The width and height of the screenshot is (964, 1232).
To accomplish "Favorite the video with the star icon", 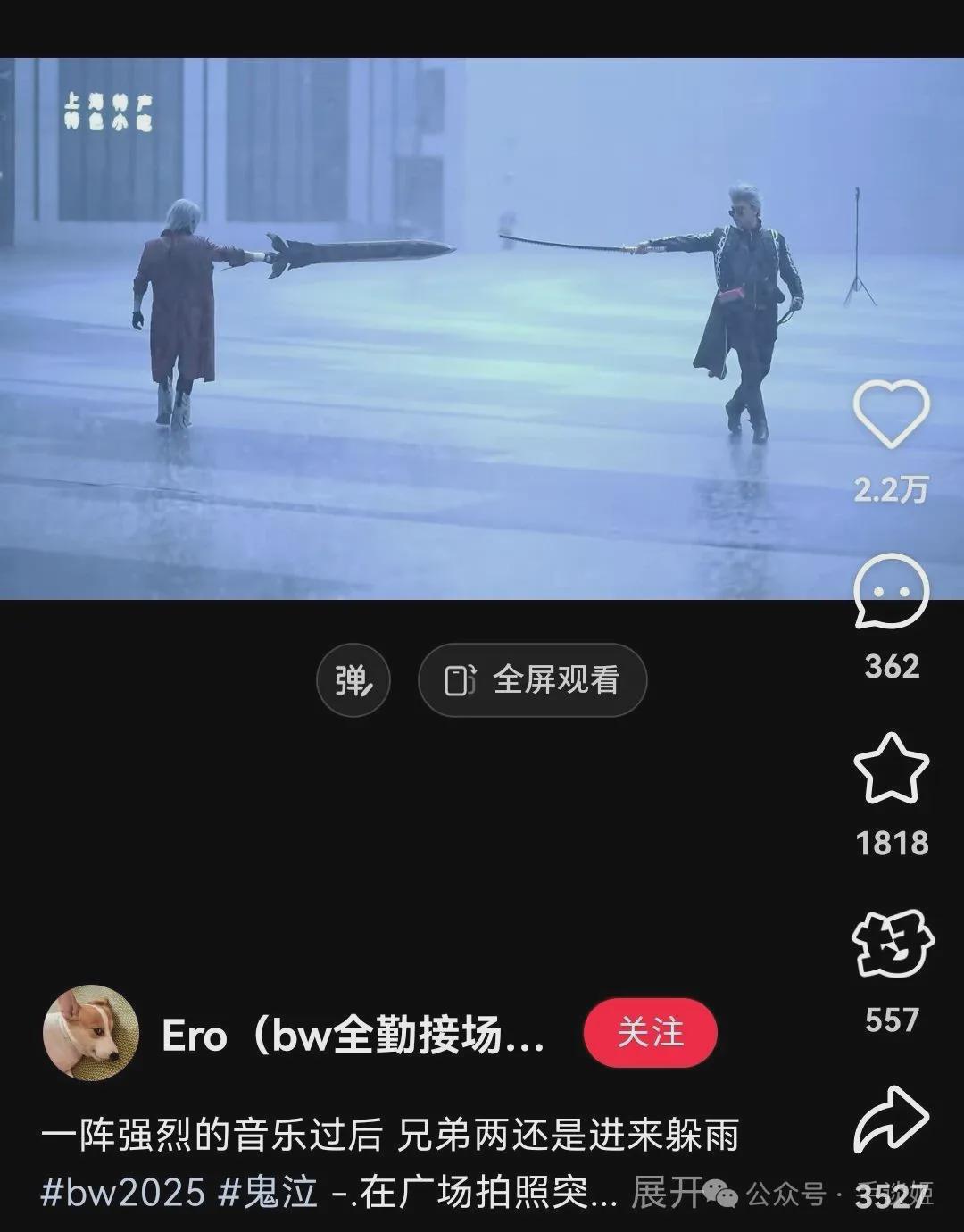I will [x=891, y=769].
